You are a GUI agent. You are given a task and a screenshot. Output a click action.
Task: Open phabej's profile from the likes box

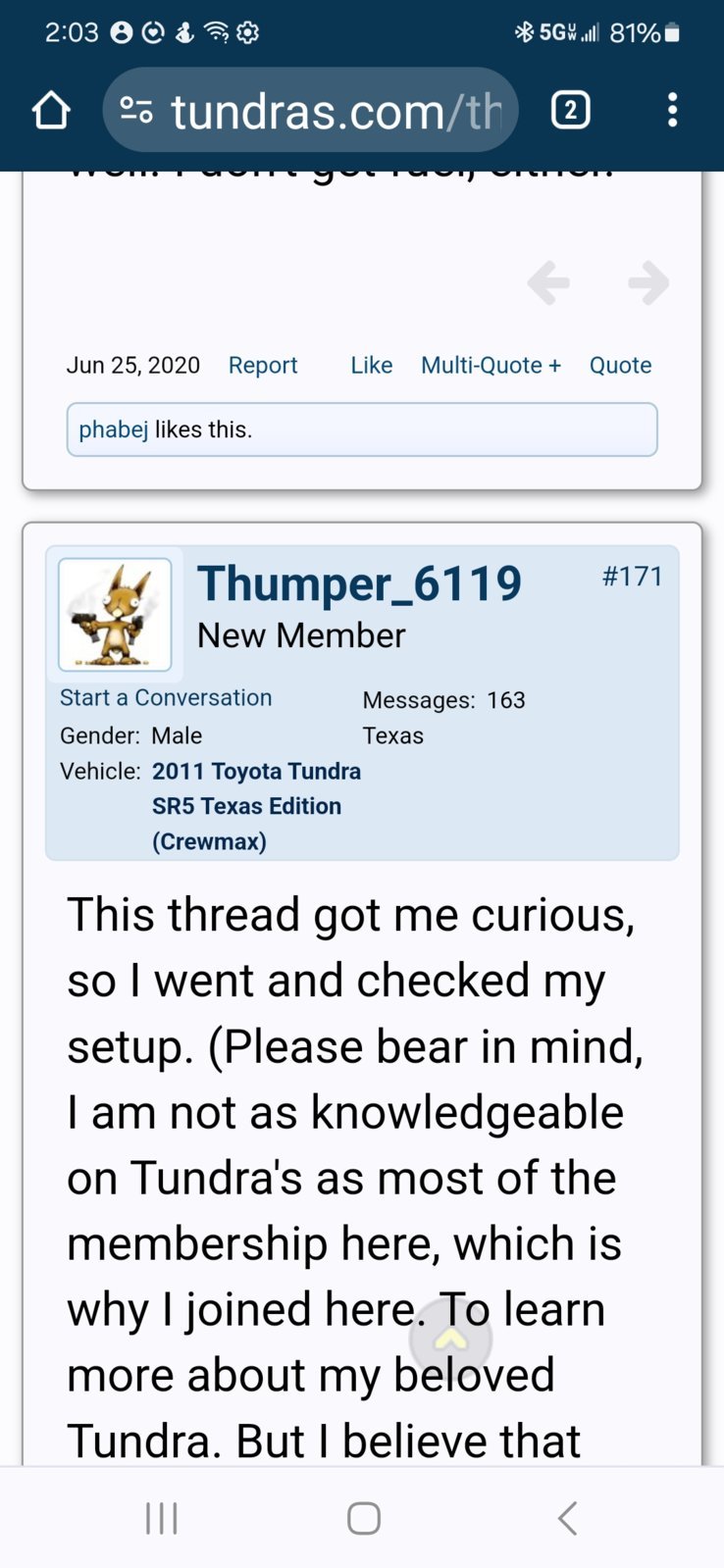click(x=114, y=430)
